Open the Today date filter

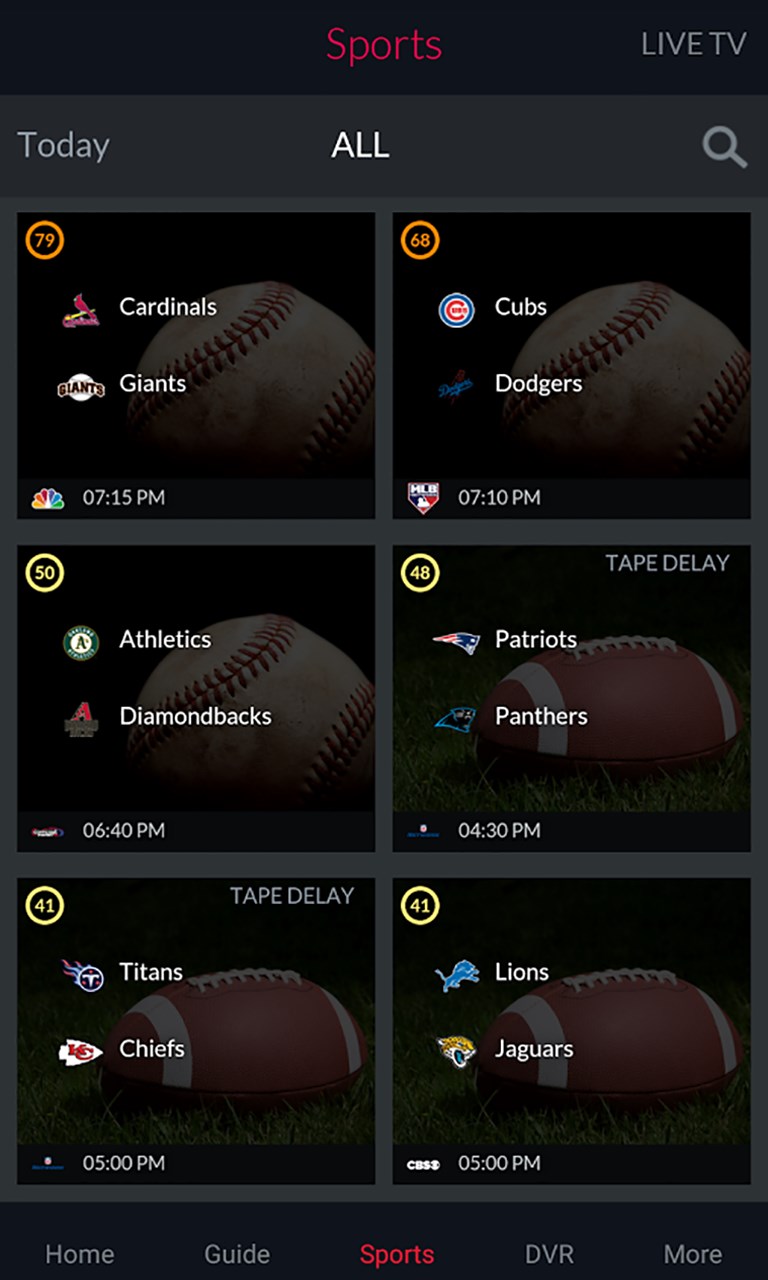(62, 145)
